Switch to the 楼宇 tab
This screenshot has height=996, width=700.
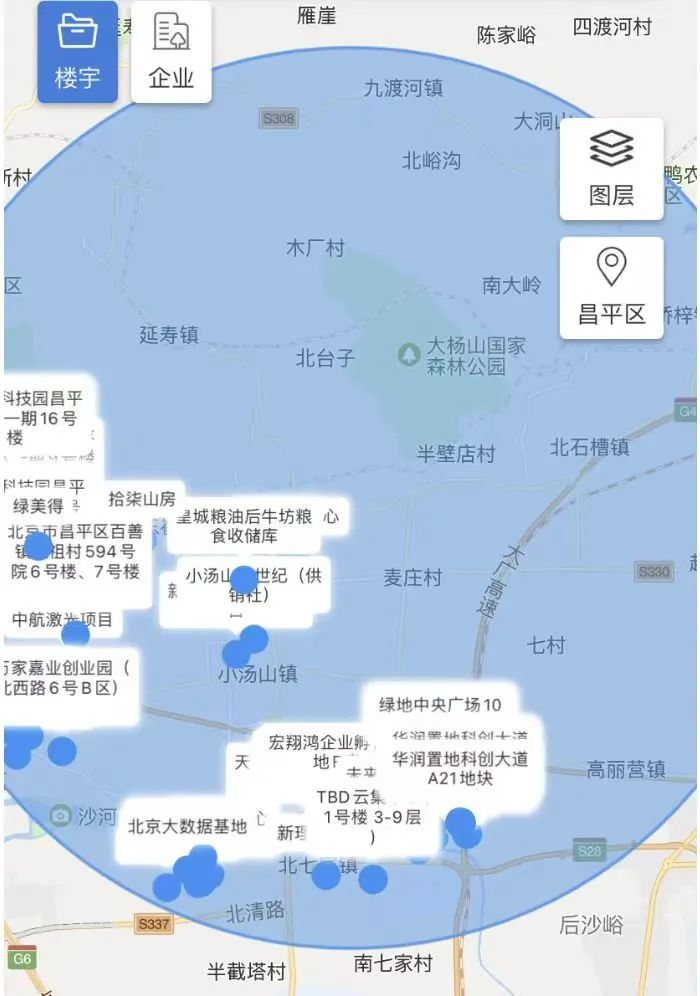77,51
